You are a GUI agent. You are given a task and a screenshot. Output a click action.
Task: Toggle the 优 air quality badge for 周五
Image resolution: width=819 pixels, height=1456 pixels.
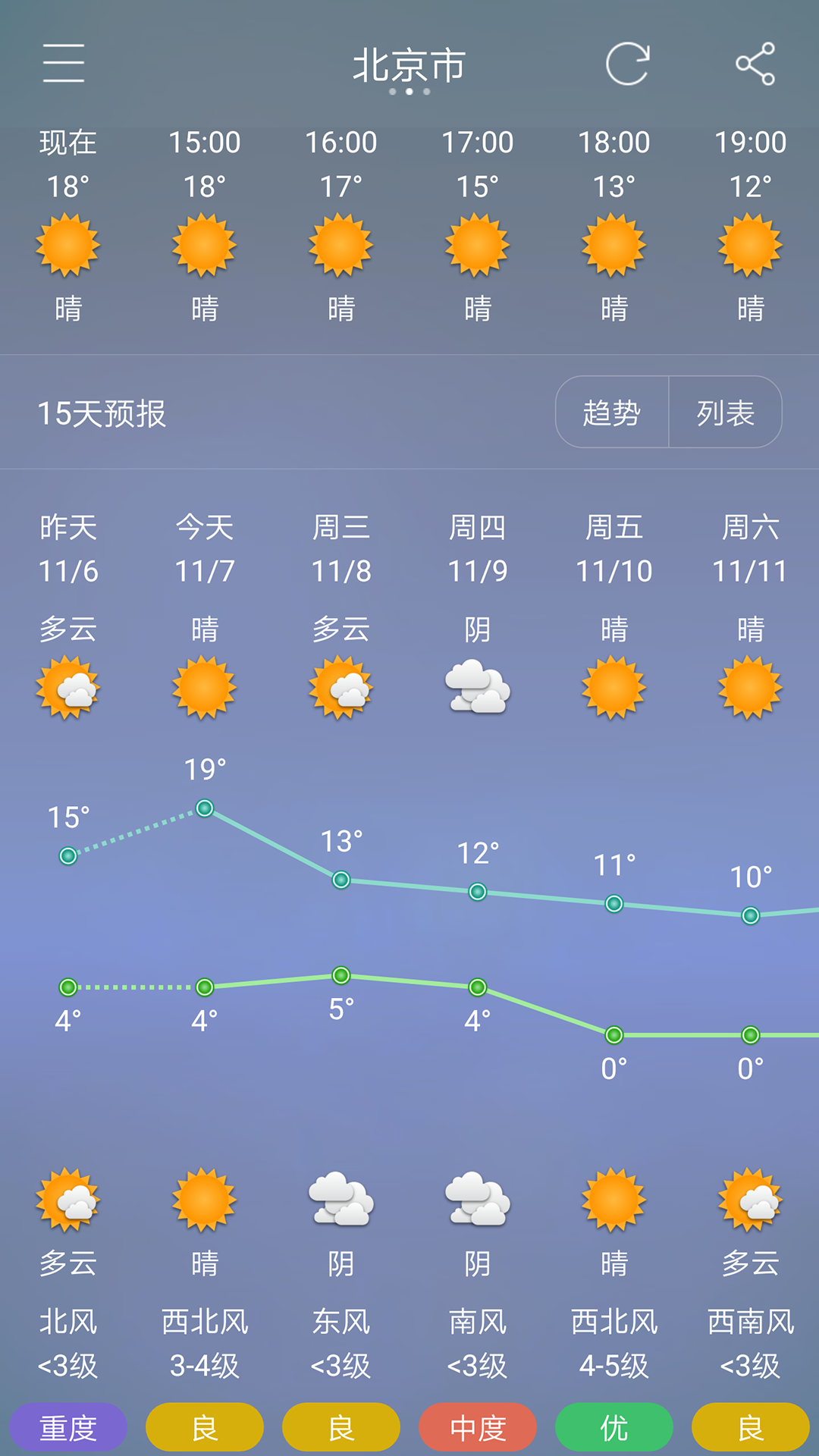coord(613,1420)
